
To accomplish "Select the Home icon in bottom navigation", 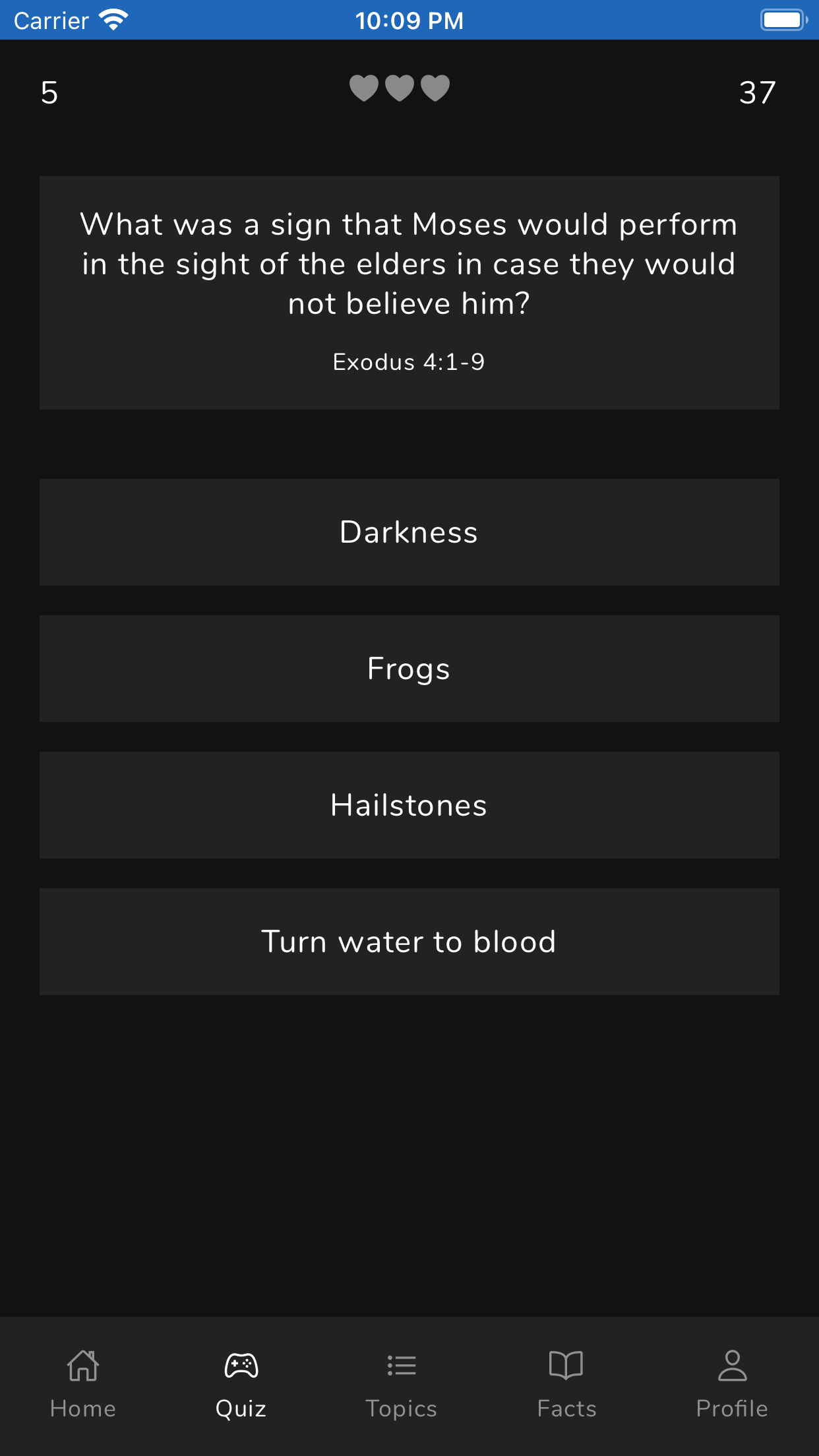I will (83, 1366).
